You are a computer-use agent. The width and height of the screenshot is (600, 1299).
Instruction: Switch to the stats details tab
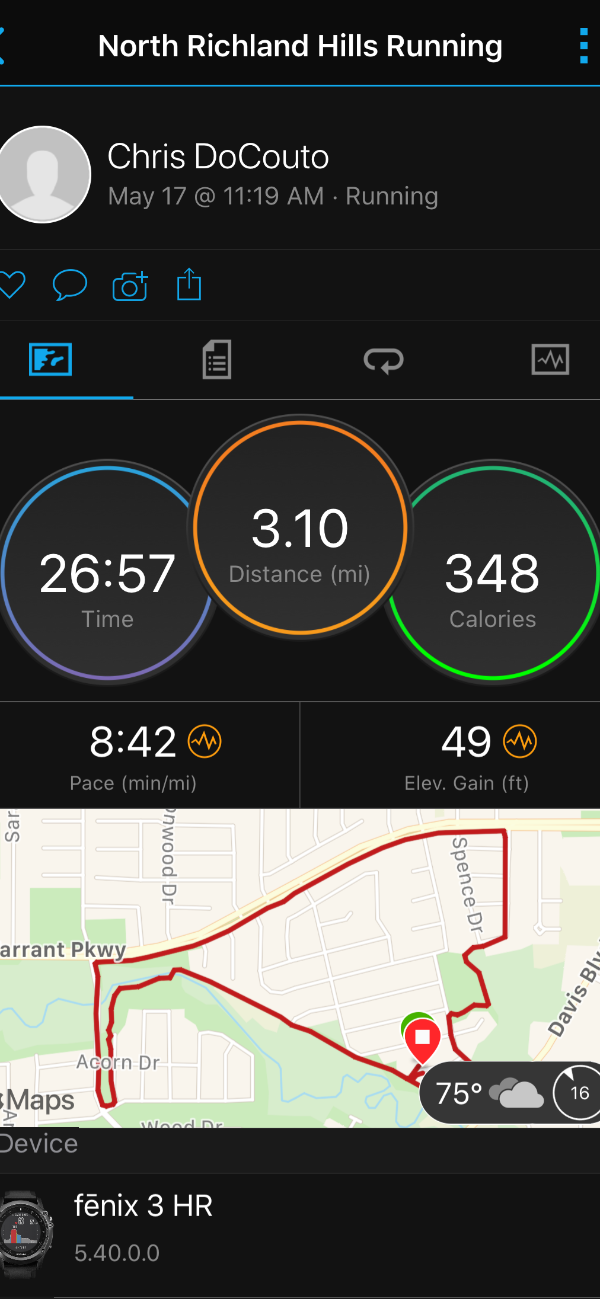(217, 359)
